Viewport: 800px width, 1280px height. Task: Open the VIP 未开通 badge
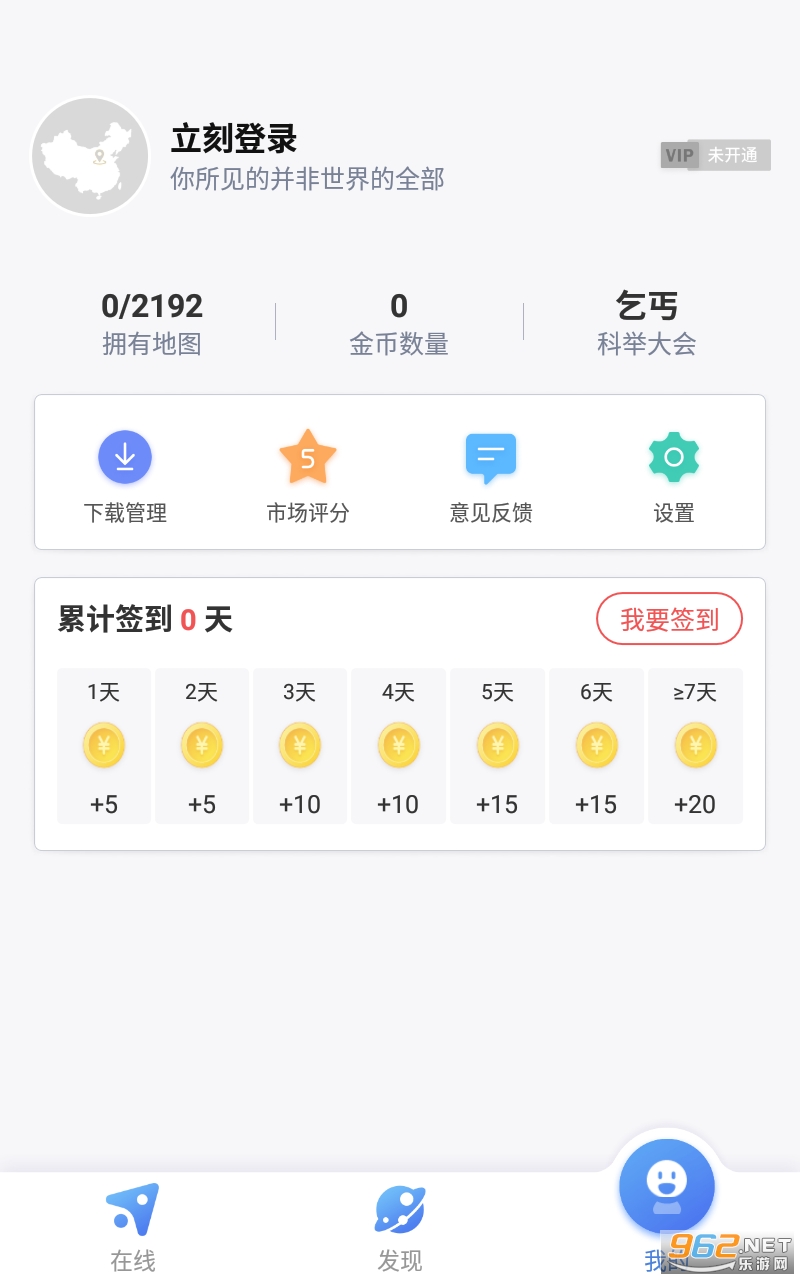715,155
